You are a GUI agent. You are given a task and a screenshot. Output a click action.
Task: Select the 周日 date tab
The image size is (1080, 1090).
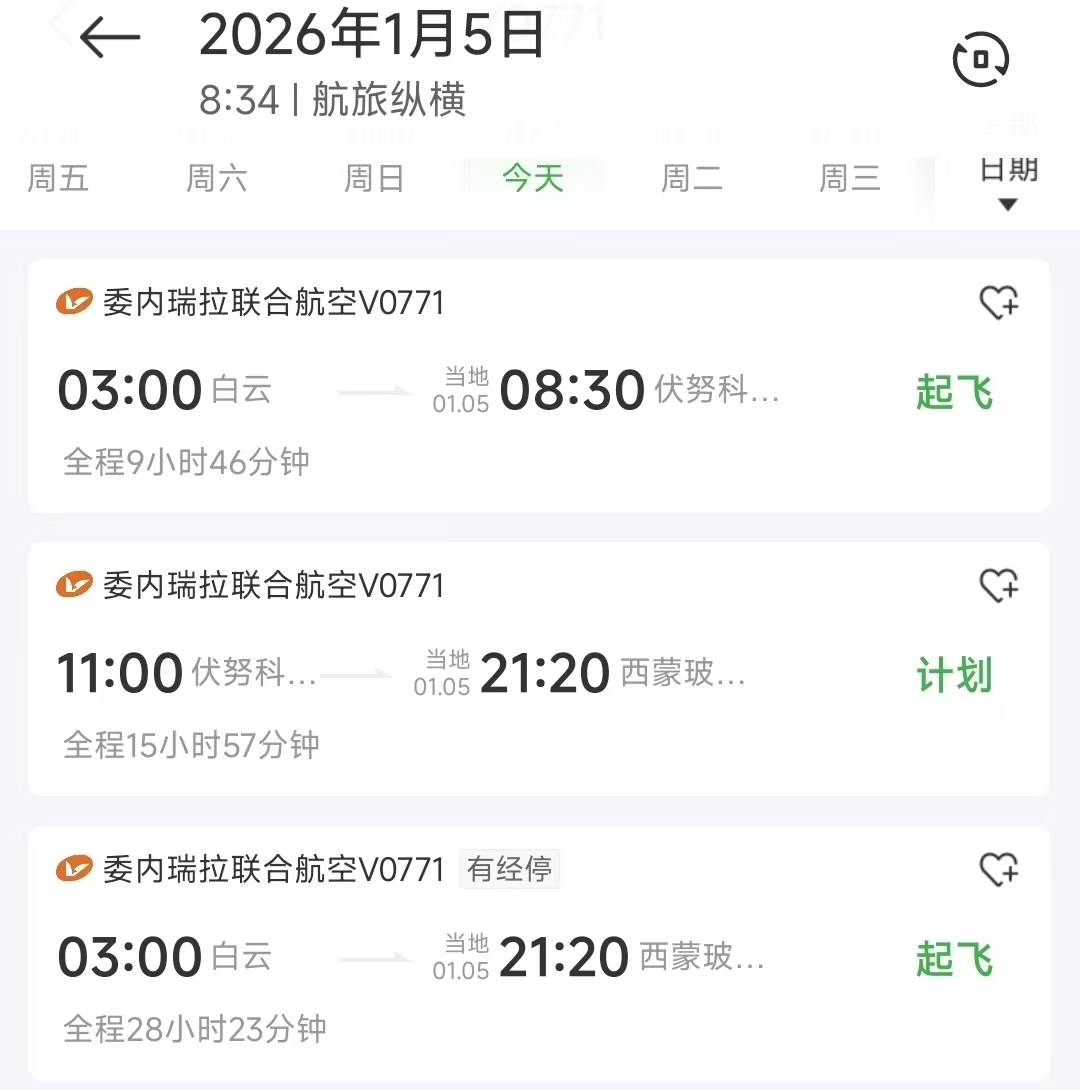[x=374, y=179]
